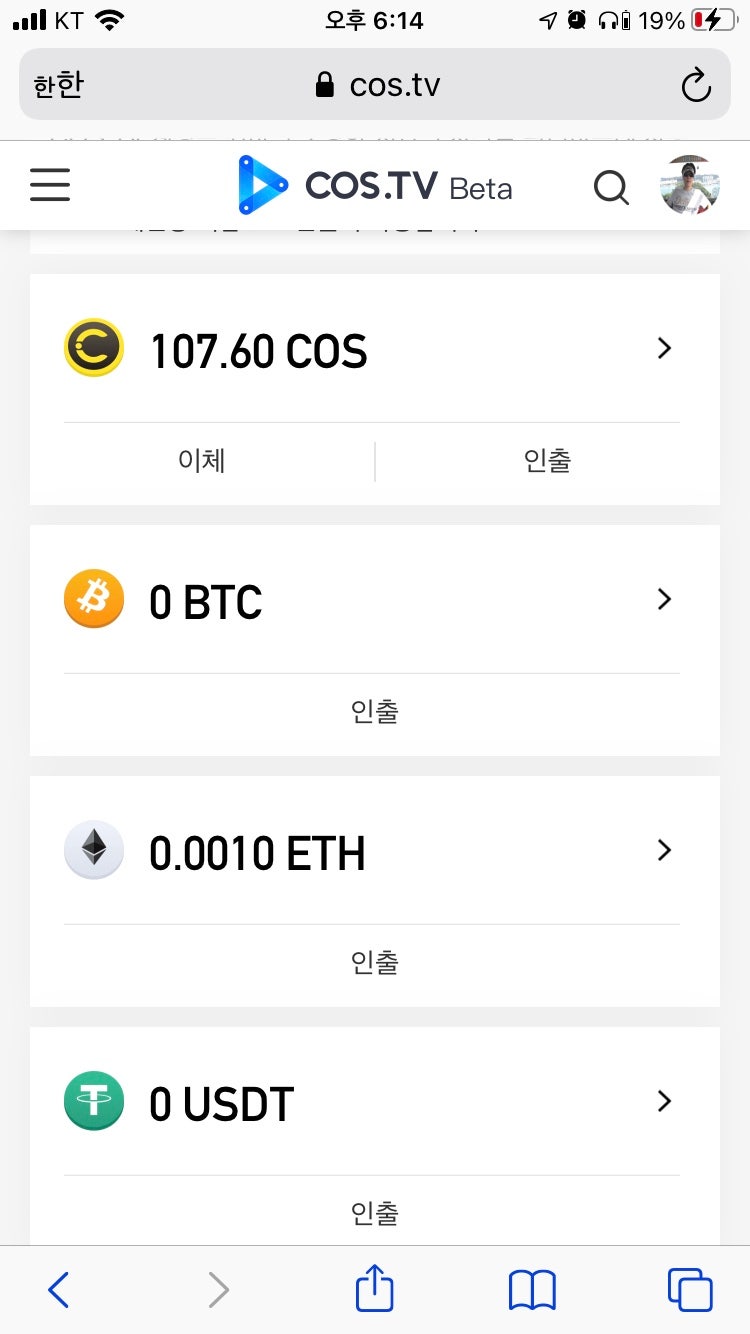Tap 인출 under COS balance
750x1334 pixels.
point(547,460)
